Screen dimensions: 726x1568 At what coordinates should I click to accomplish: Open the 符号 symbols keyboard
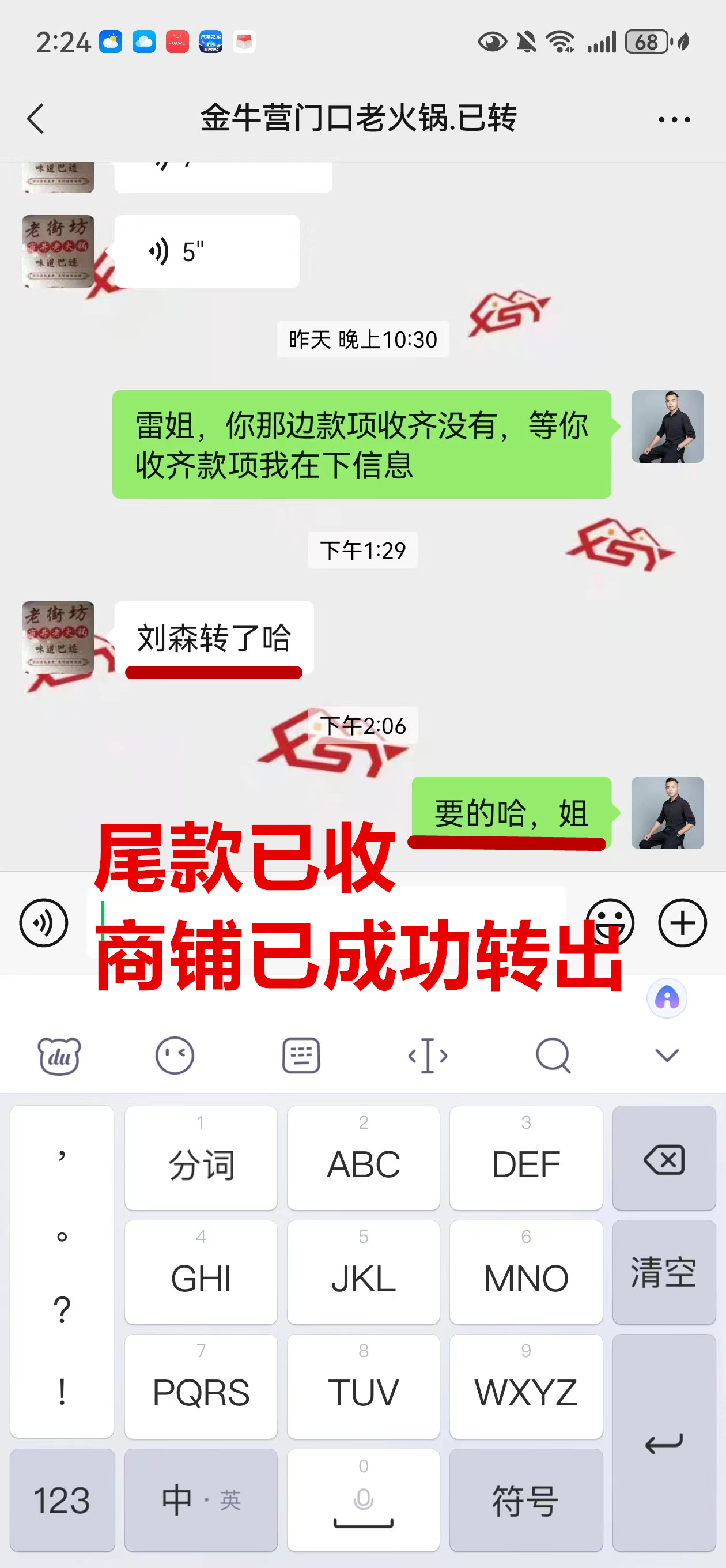(x=526, y=1500)
